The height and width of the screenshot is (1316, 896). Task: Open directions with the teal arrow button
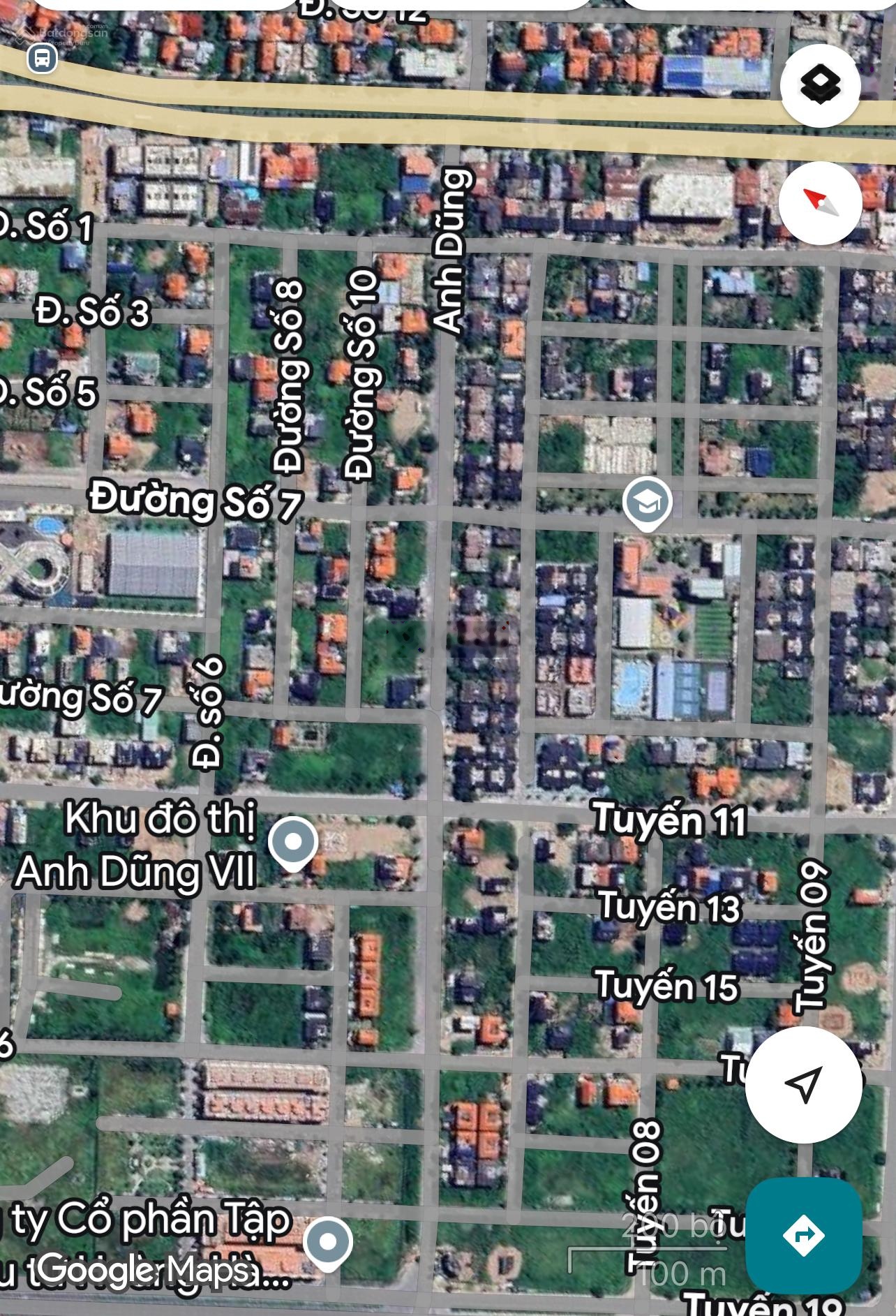[x=803, y=1235]
